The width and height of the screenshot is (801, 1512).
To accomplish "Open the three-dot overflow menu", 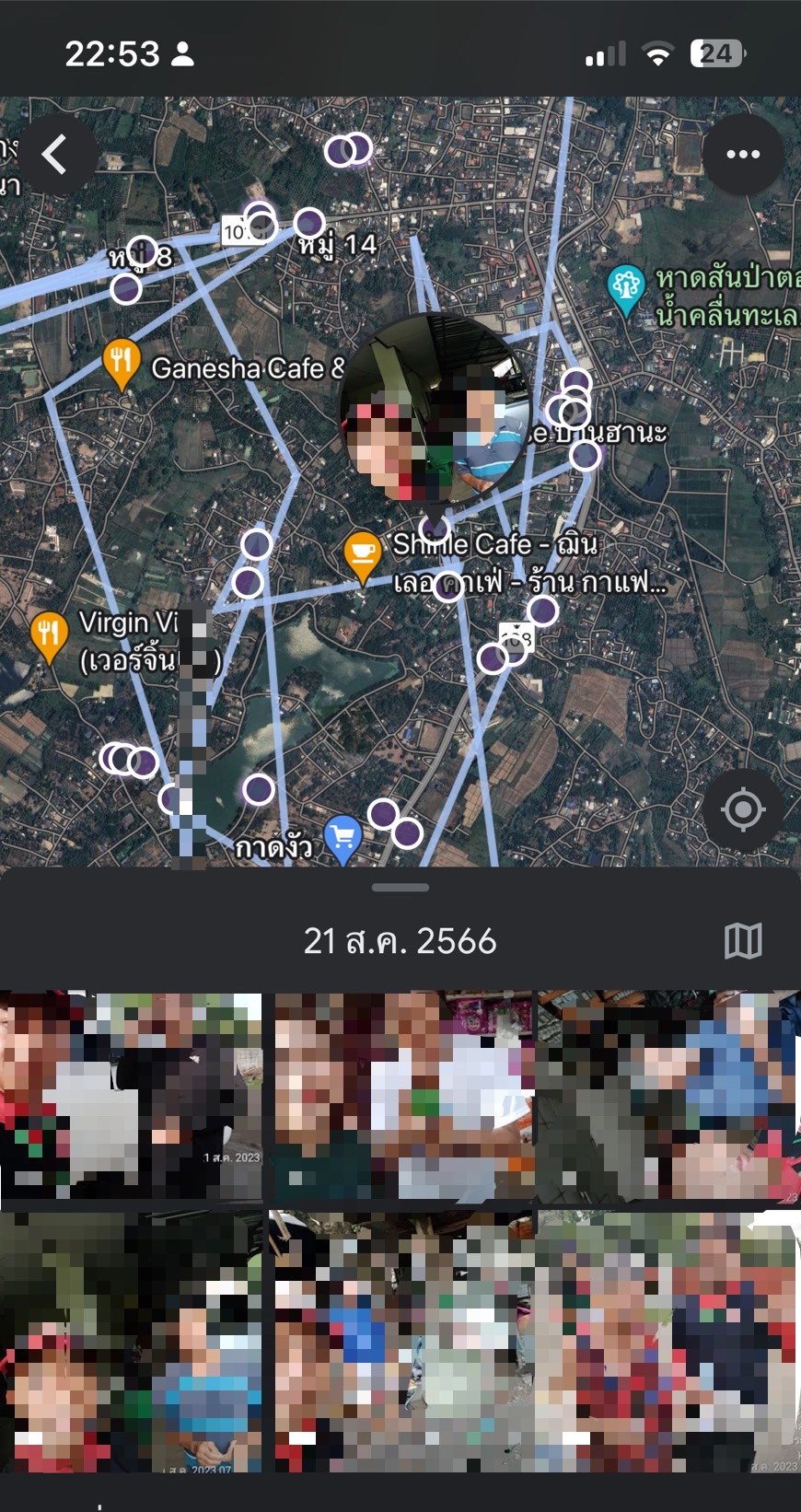I will pyautogui.click(x=743, y=155).
